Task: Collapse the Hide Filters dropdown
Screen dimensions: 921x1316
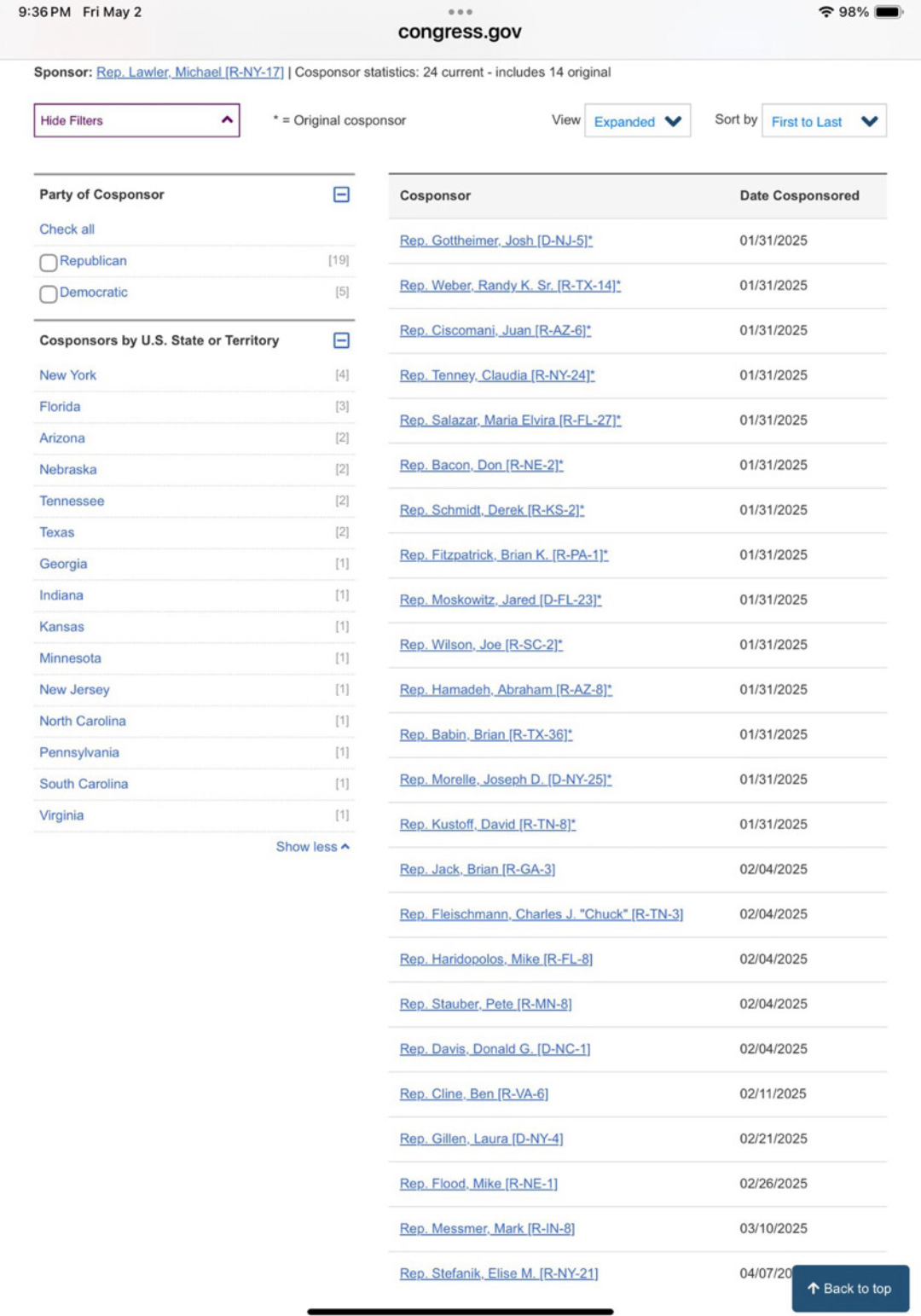Action: [136, 120]
